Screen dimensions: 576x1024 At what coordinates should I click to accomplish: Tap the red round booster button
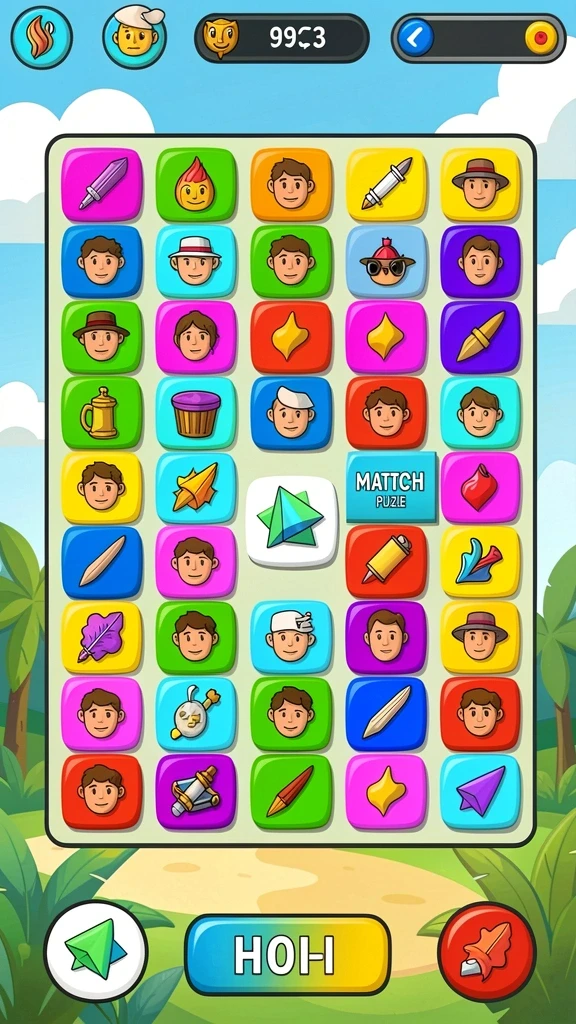(x=487, y=952)
